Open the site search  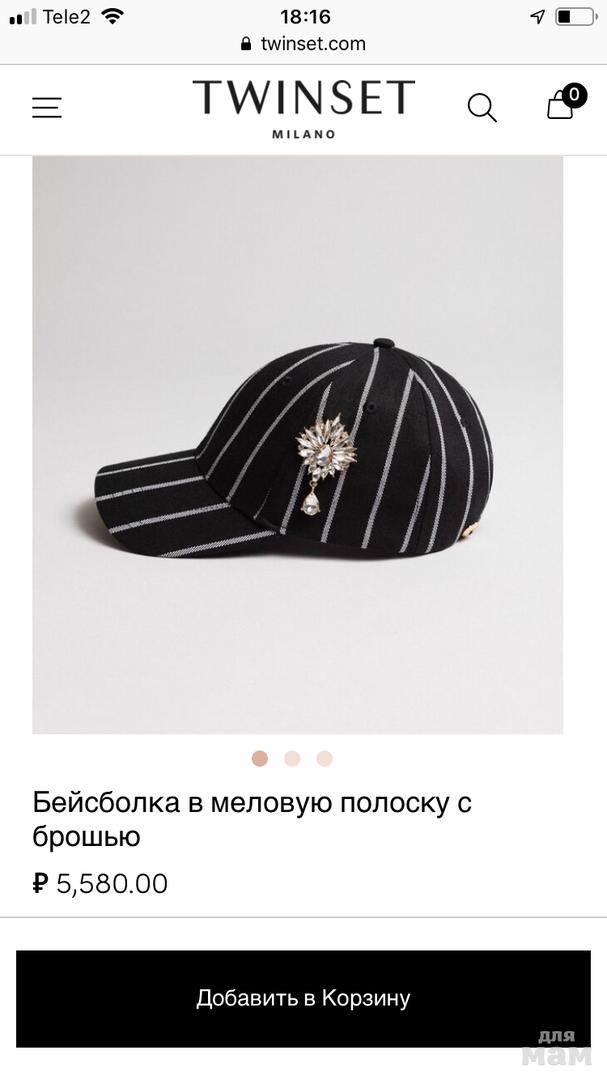482,107
